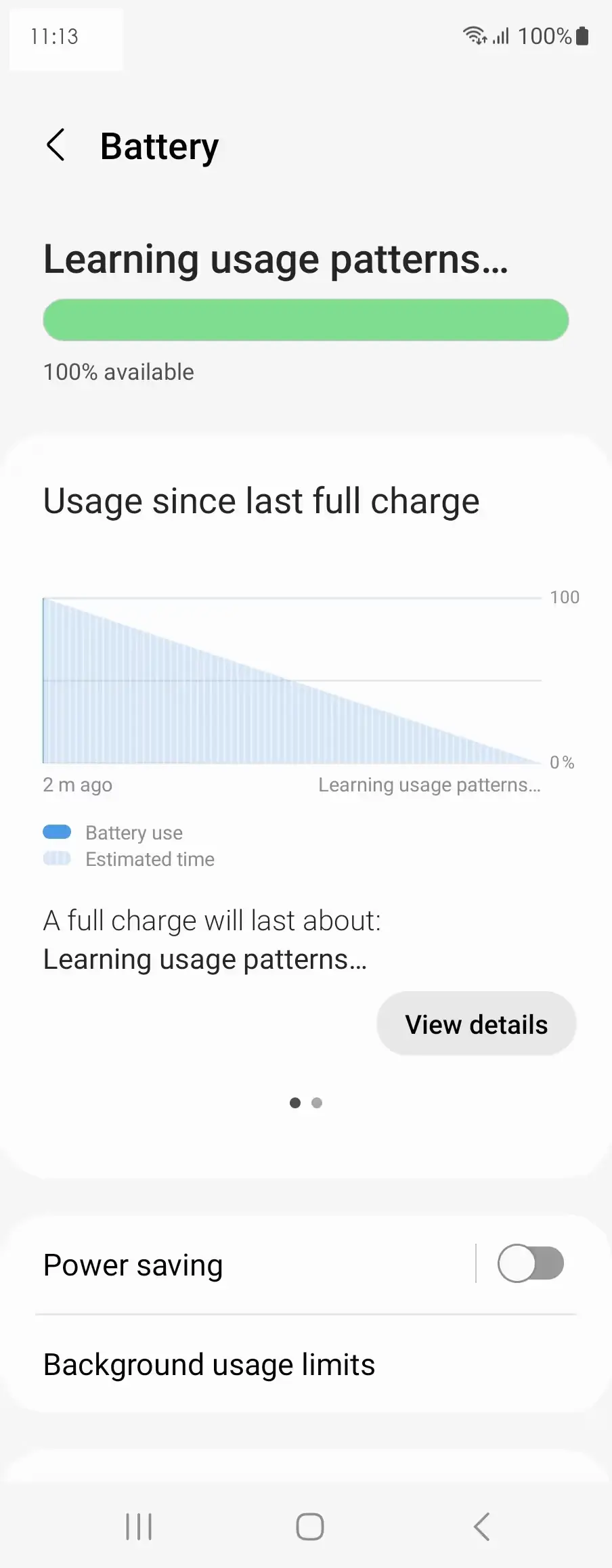This screenshot has height=1568, width=612.
Task: Turn on the Power saving switch
Action: pos(530,1263)
